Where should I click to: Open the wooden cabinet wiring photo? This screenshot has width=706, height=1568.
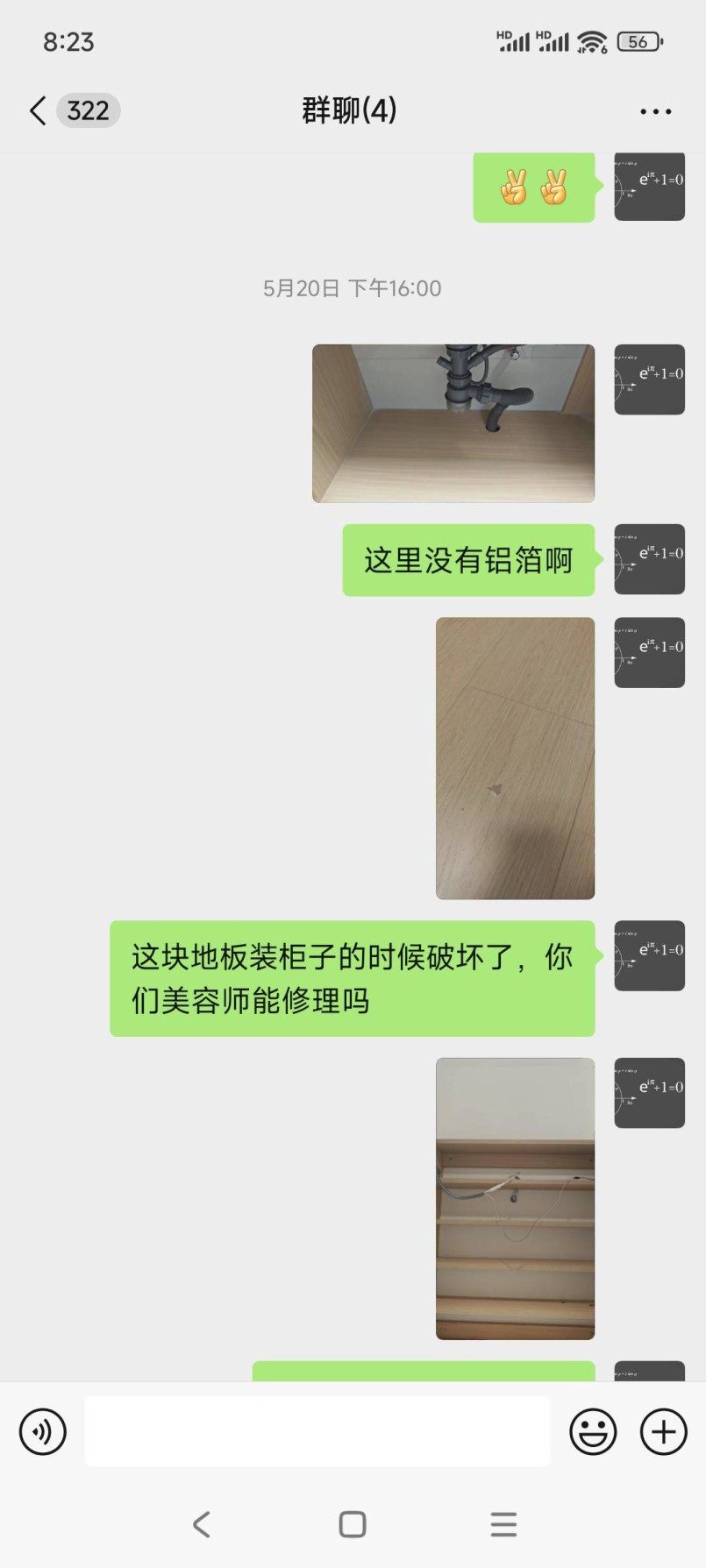(515, 1198)
